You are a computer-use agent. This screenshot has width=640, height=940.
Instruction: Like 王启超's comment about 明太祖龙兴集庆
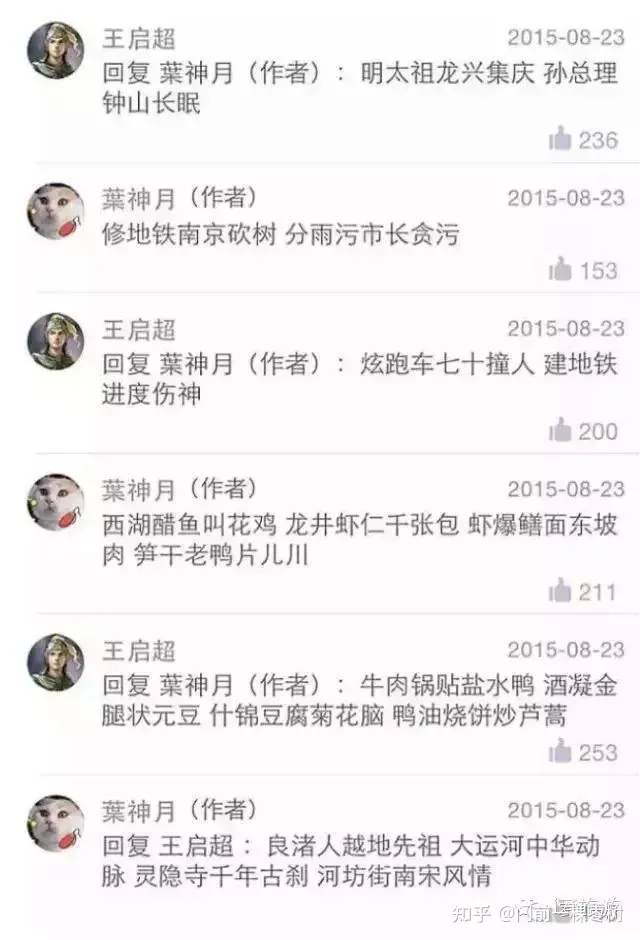(561, 140)
